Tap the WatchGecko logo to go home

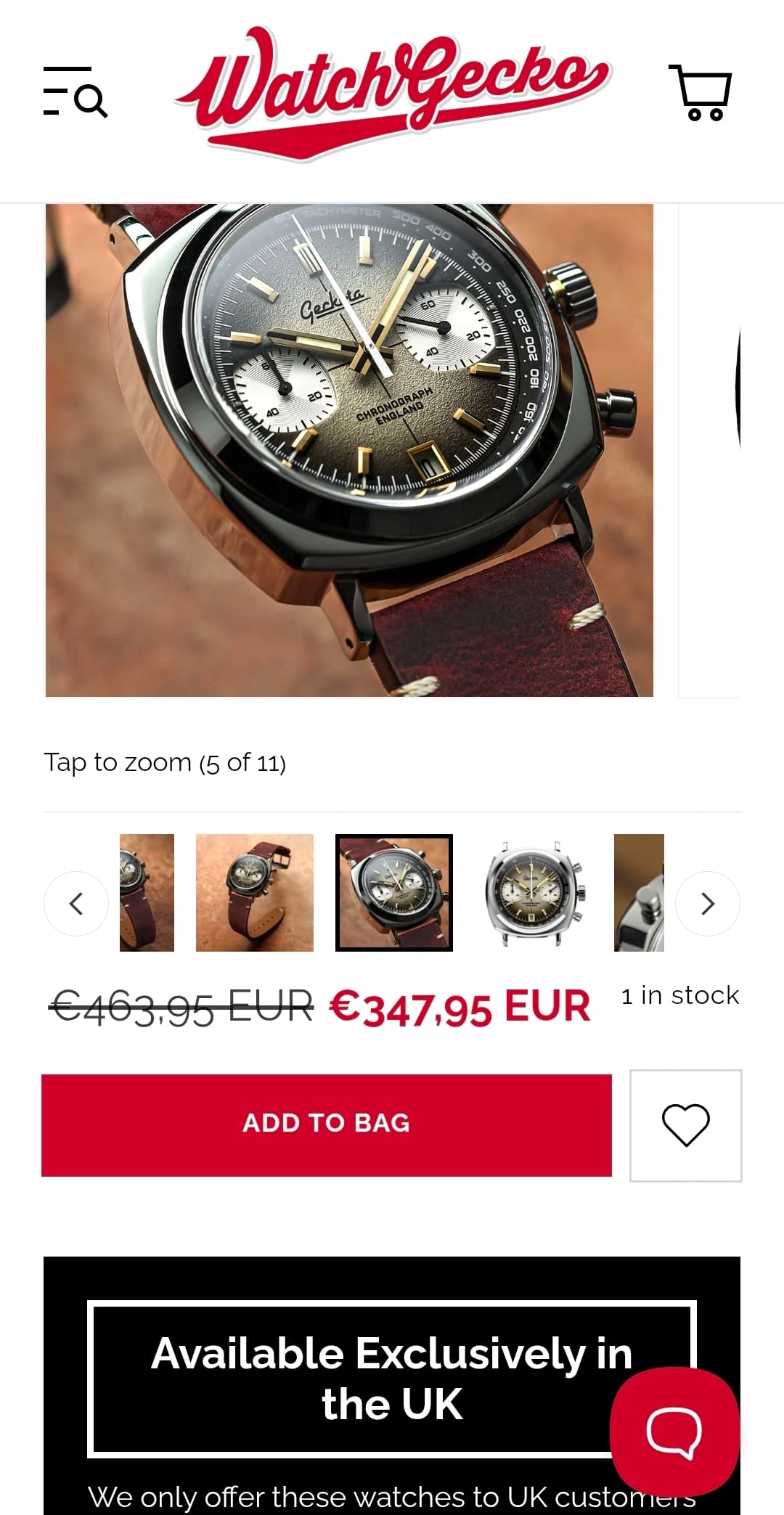(392, 92)
